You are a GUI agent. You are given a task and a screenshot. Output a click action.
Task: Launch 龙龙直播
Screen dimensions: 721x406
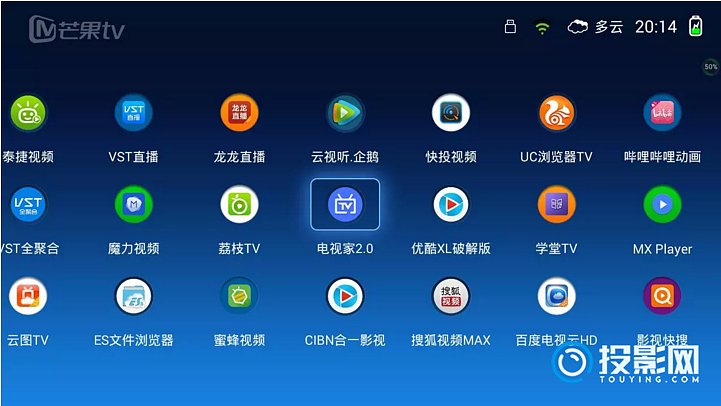pos(239,114)
